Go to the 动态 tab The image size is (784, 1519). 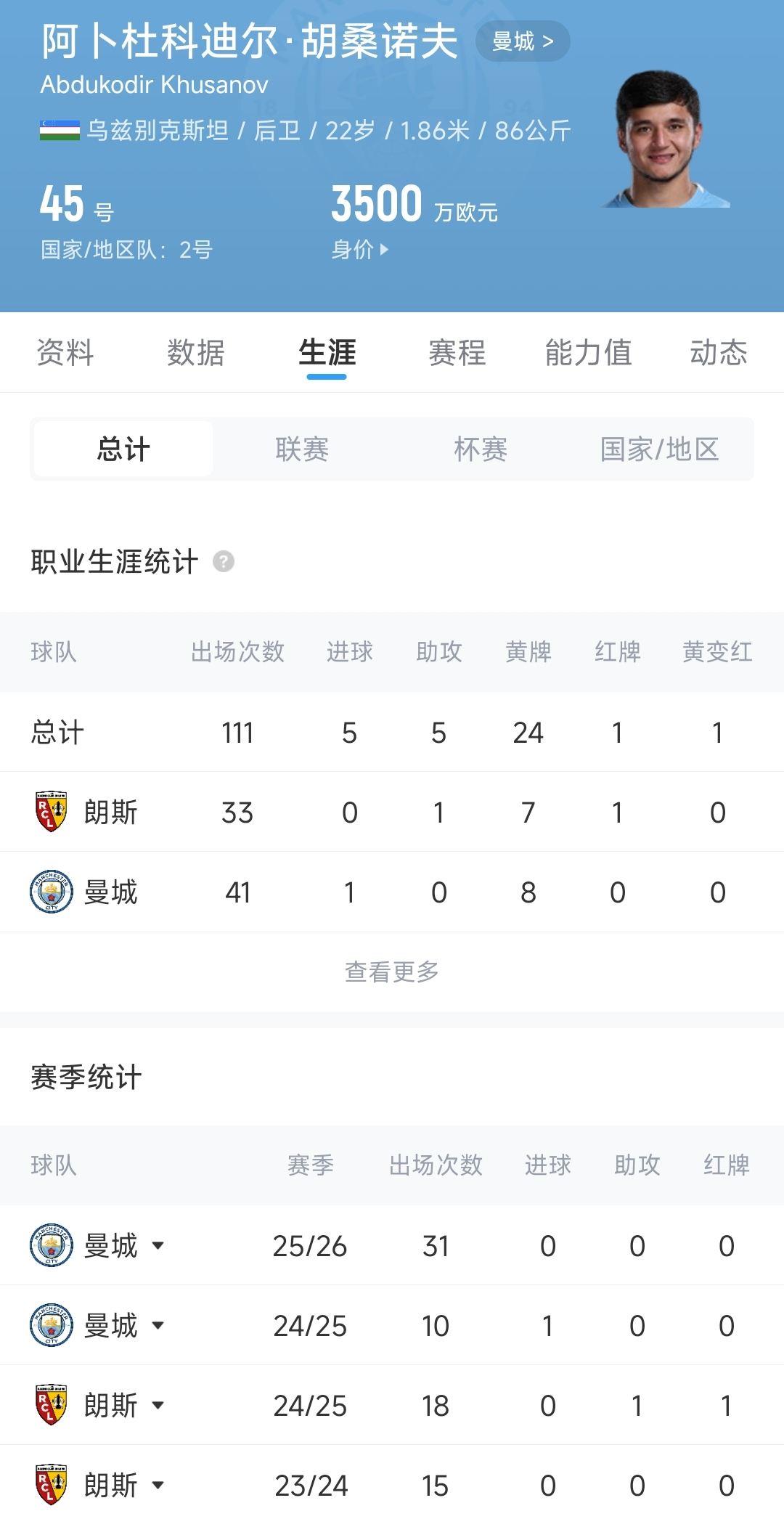pyautogui.click(x=718, y=353)
